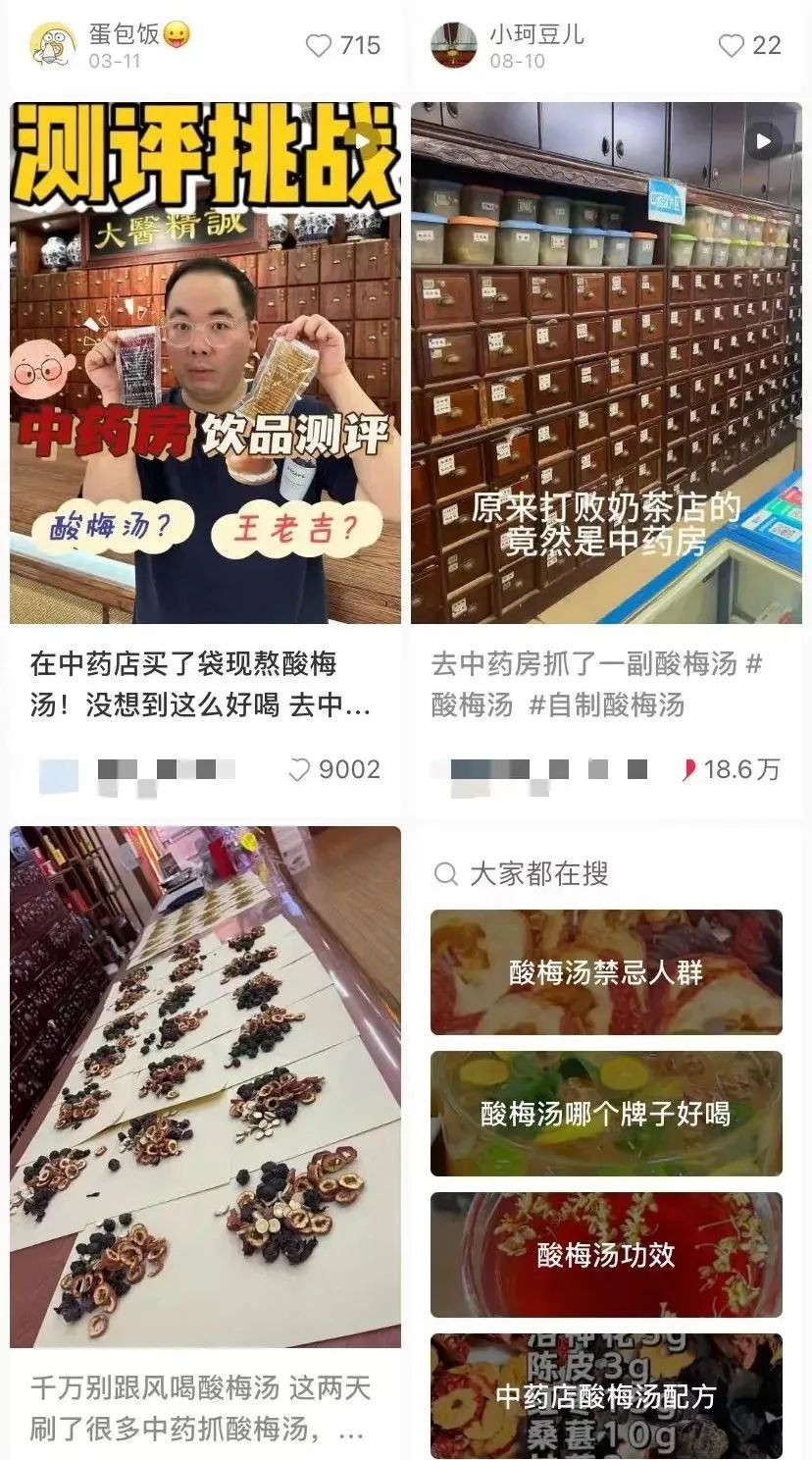Like the post by 蛋包饭

click(x=319, y=45)
